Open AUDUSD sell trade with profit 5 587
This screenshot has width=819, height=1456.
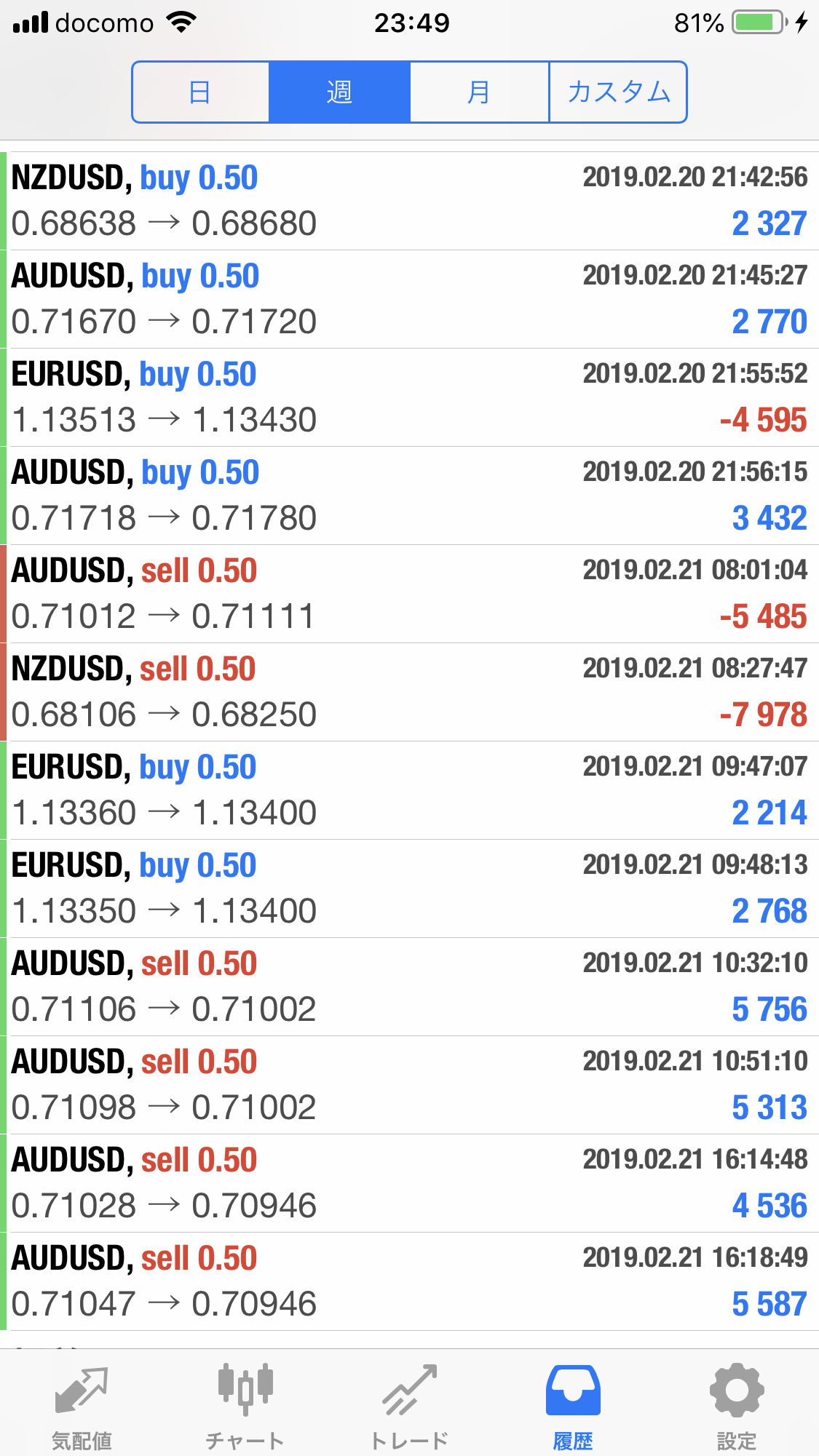pyautogui.click(x=409, y=1281)
